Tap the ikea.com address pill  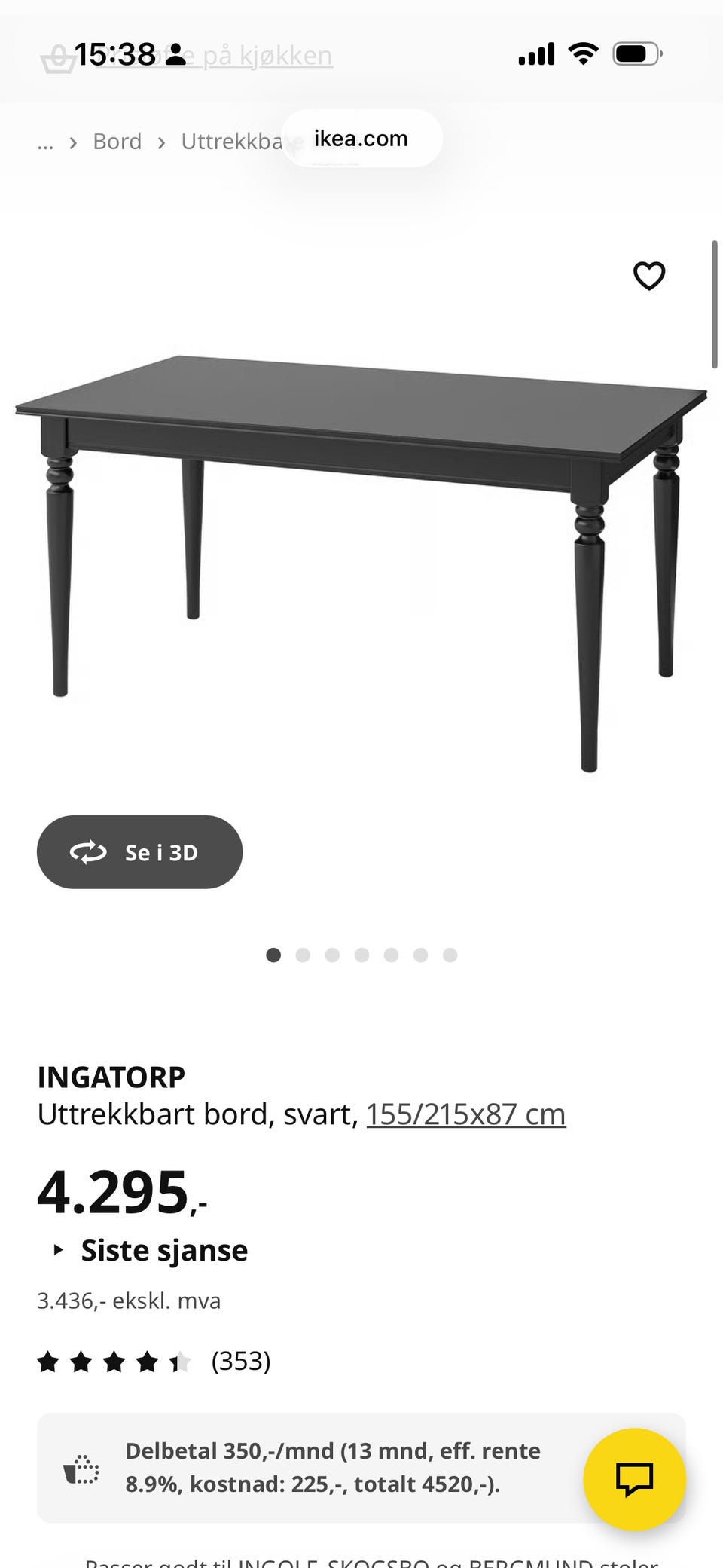coord(361,139)
